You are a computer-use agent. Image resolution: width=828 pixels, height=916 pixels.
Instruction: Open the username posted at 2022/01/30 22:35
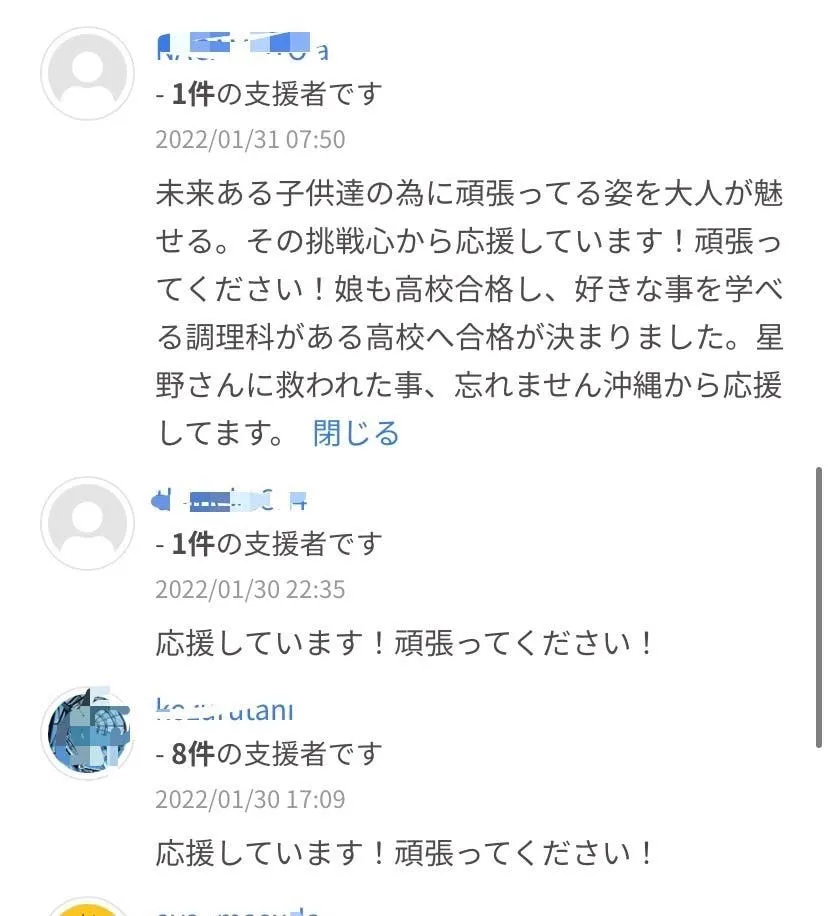coord(232,497)
